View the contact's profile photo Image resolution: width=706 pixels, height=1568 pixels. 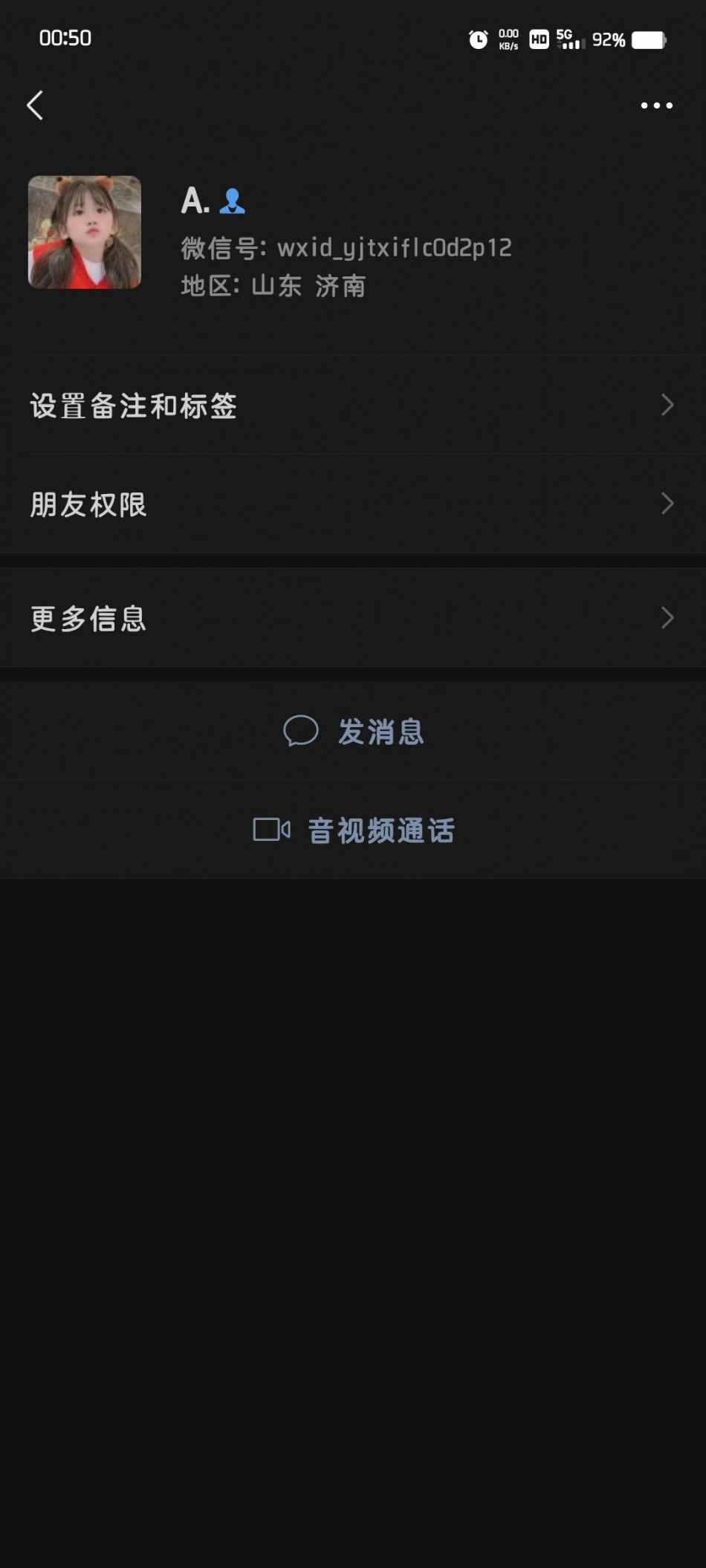(x=85, y=232)
